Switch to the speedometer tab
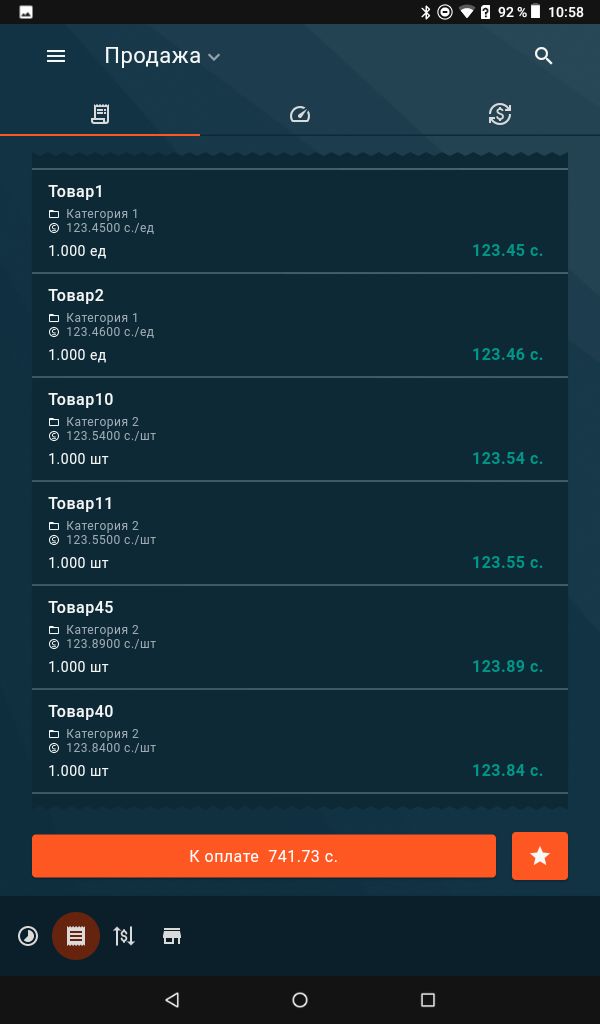600x1024 pixels. [x=300, y=114]
